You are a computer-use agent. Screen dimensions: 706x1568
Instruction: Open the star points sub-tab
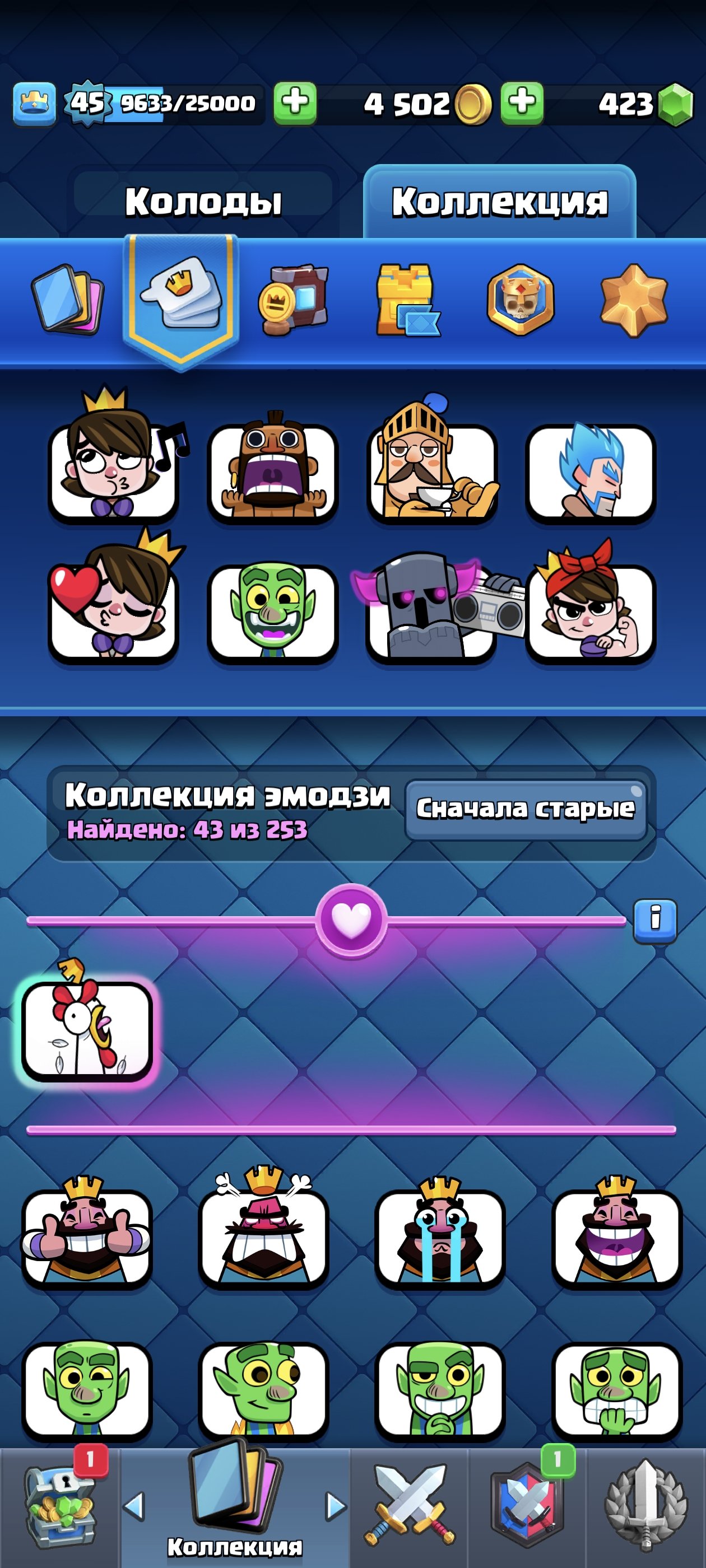pyautogui.click(x=634, y=299)
